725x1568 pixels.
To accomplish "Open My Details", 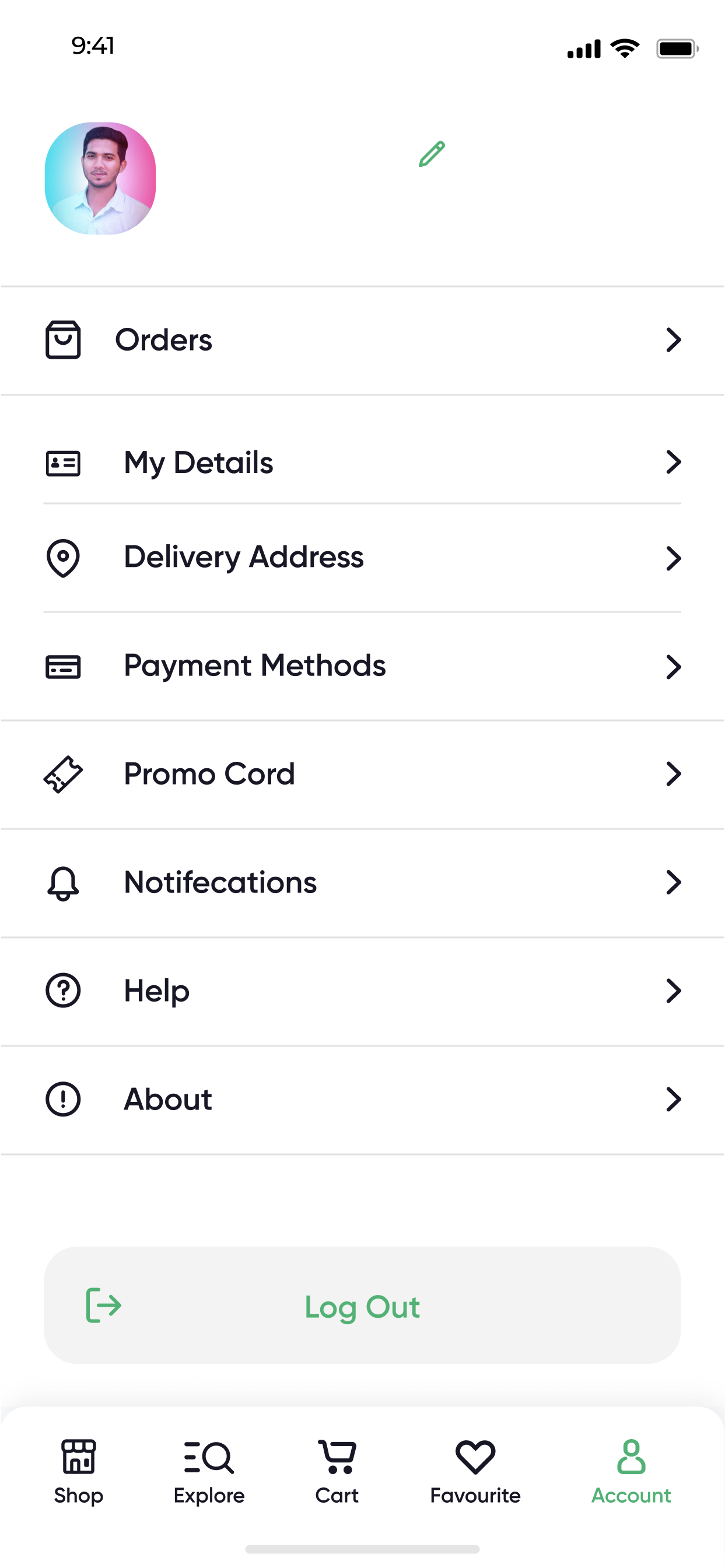I will click(x=362, y=463).
